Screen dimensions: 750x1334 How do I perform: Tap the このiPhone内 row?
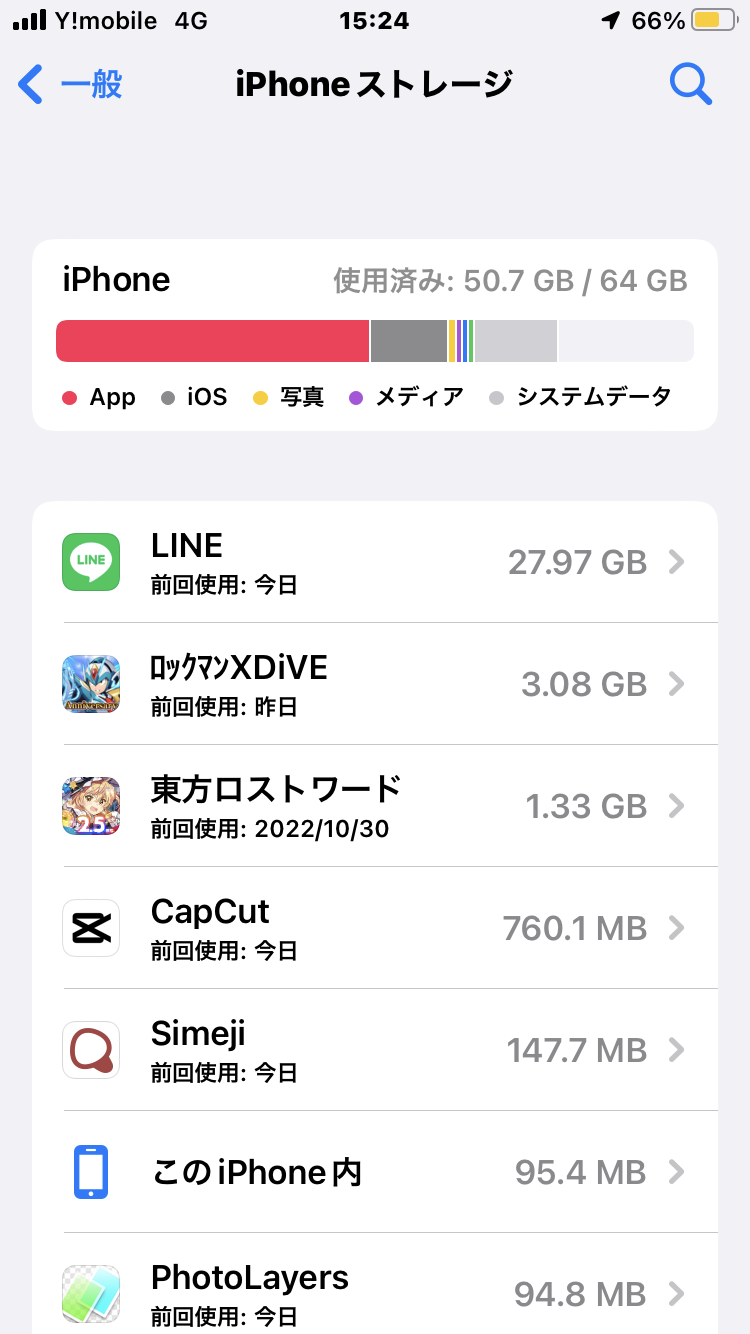375,1172
